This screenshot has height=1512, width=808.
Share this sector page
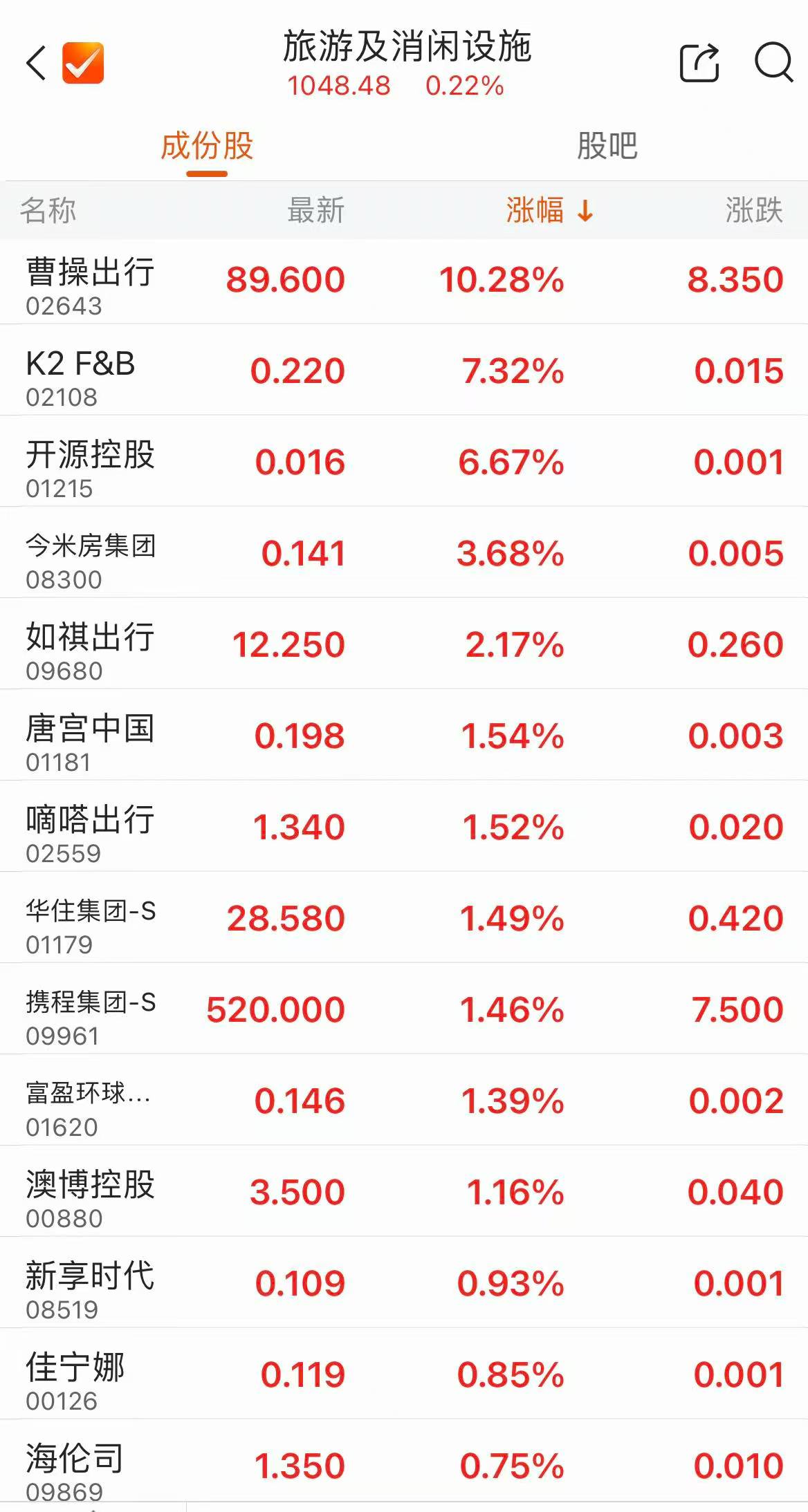point(699,63)
